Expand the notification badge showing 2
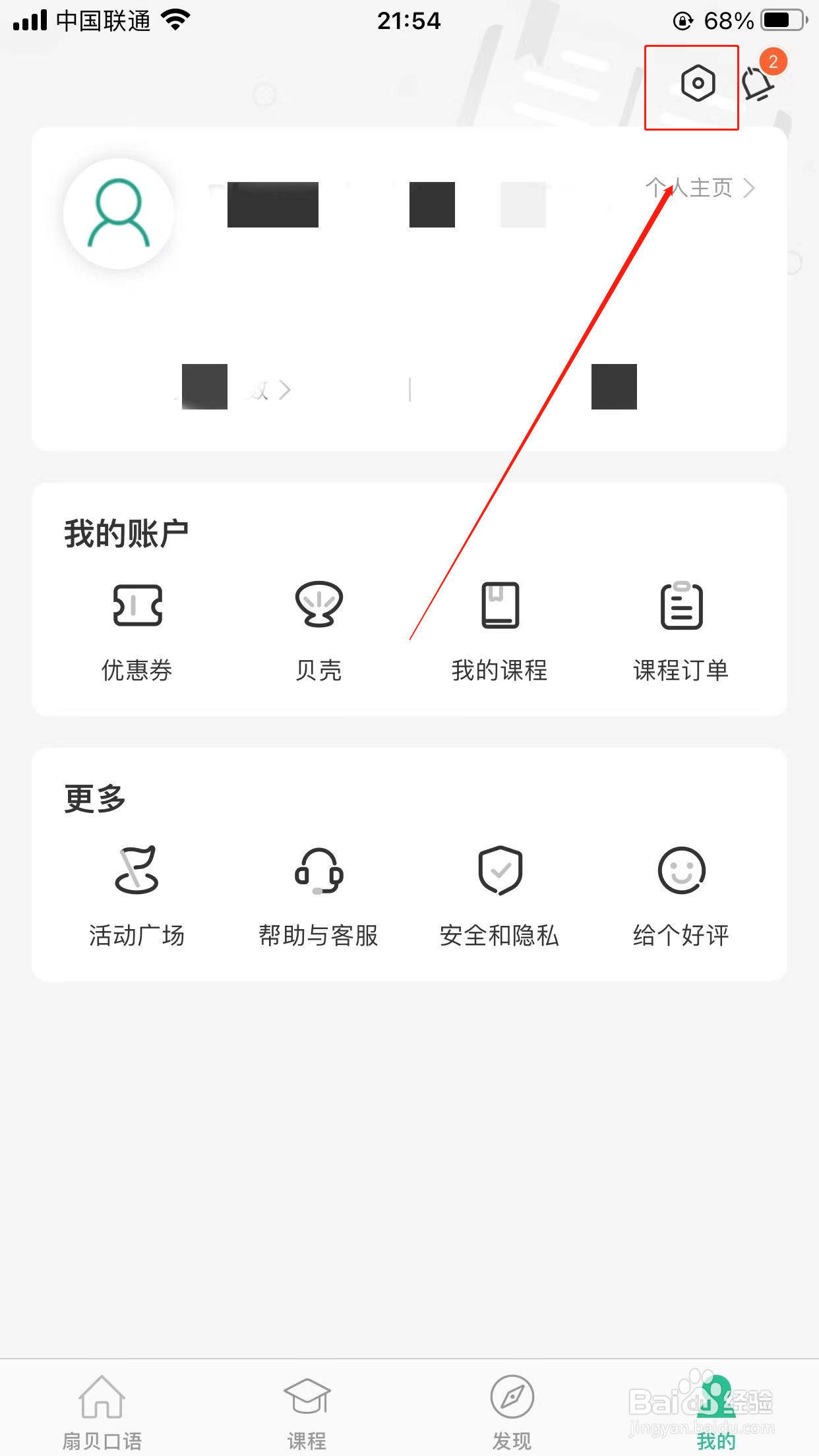The height and width of the screenshot is (1456, 819). 773,63
